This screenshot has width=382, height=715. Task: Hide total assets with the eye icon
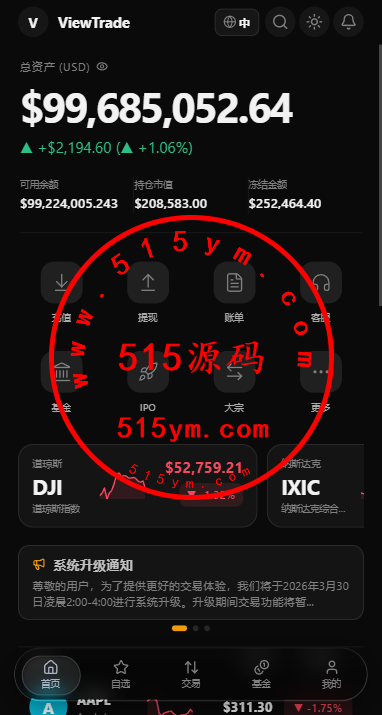click(102, 67)
